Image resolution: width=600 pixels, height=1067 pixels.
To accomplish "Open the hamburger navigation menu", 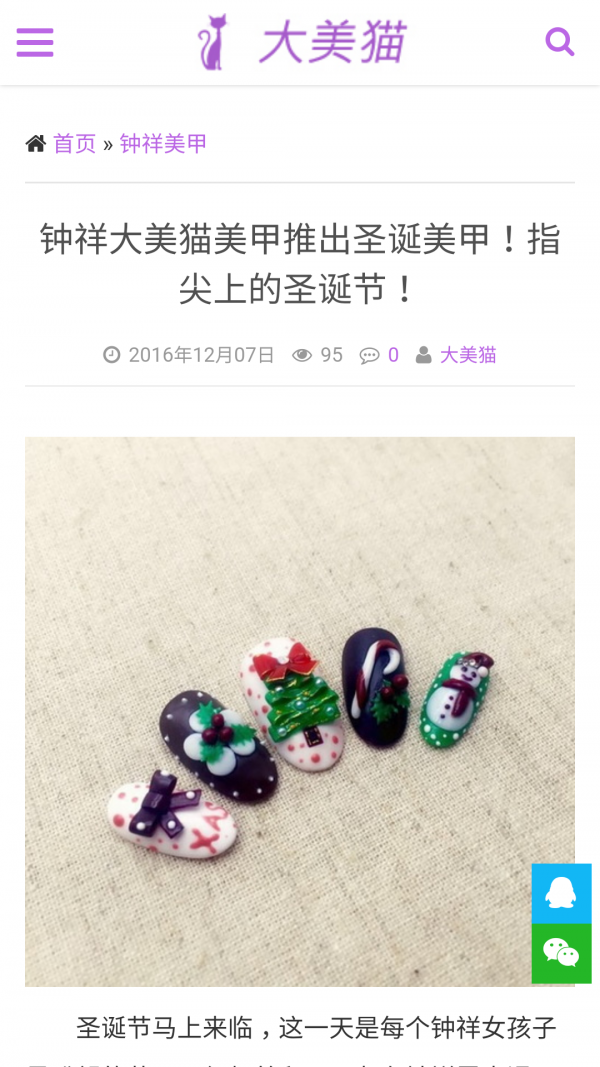I will pos(35,42).
